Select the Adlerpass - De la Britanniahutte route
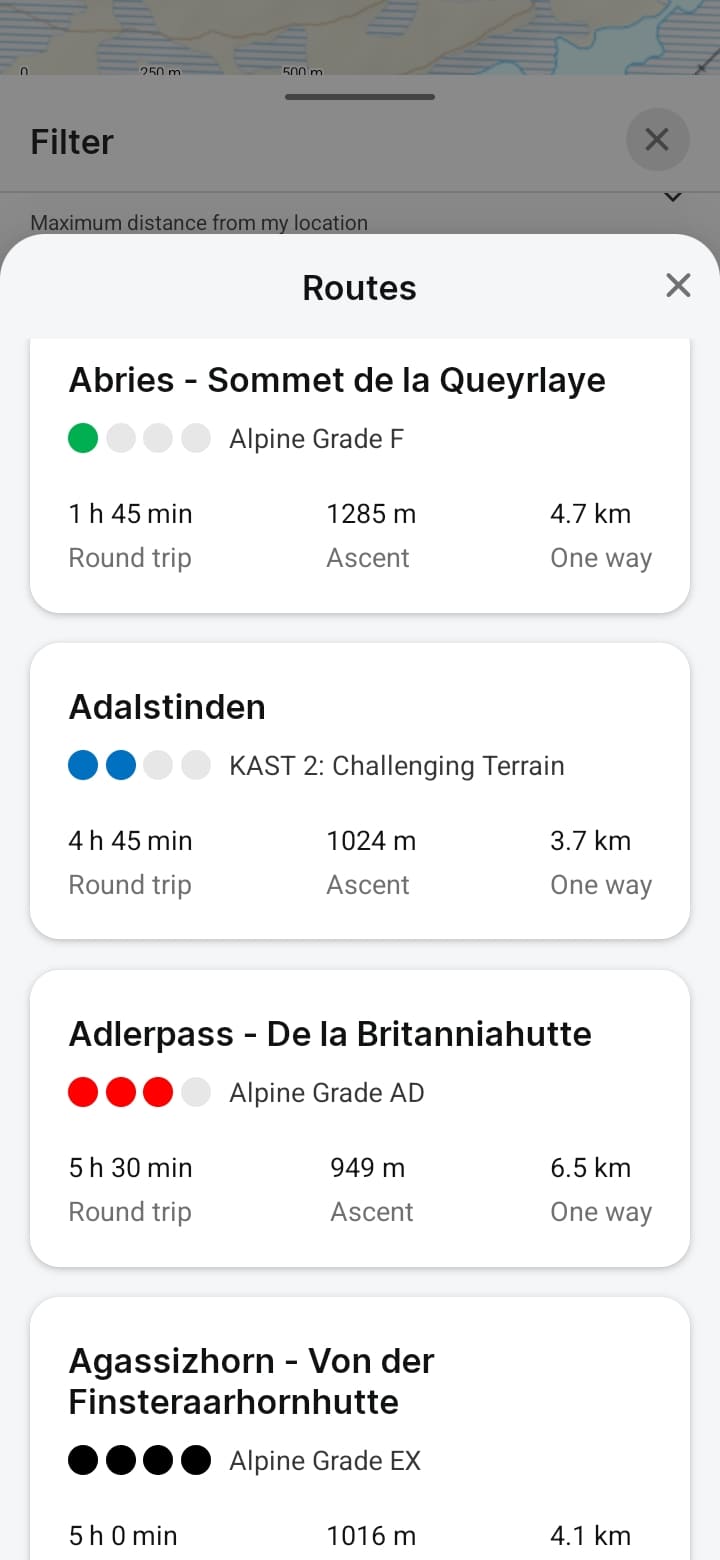This screenshot has width=720, height=1560. [359, 1118]
